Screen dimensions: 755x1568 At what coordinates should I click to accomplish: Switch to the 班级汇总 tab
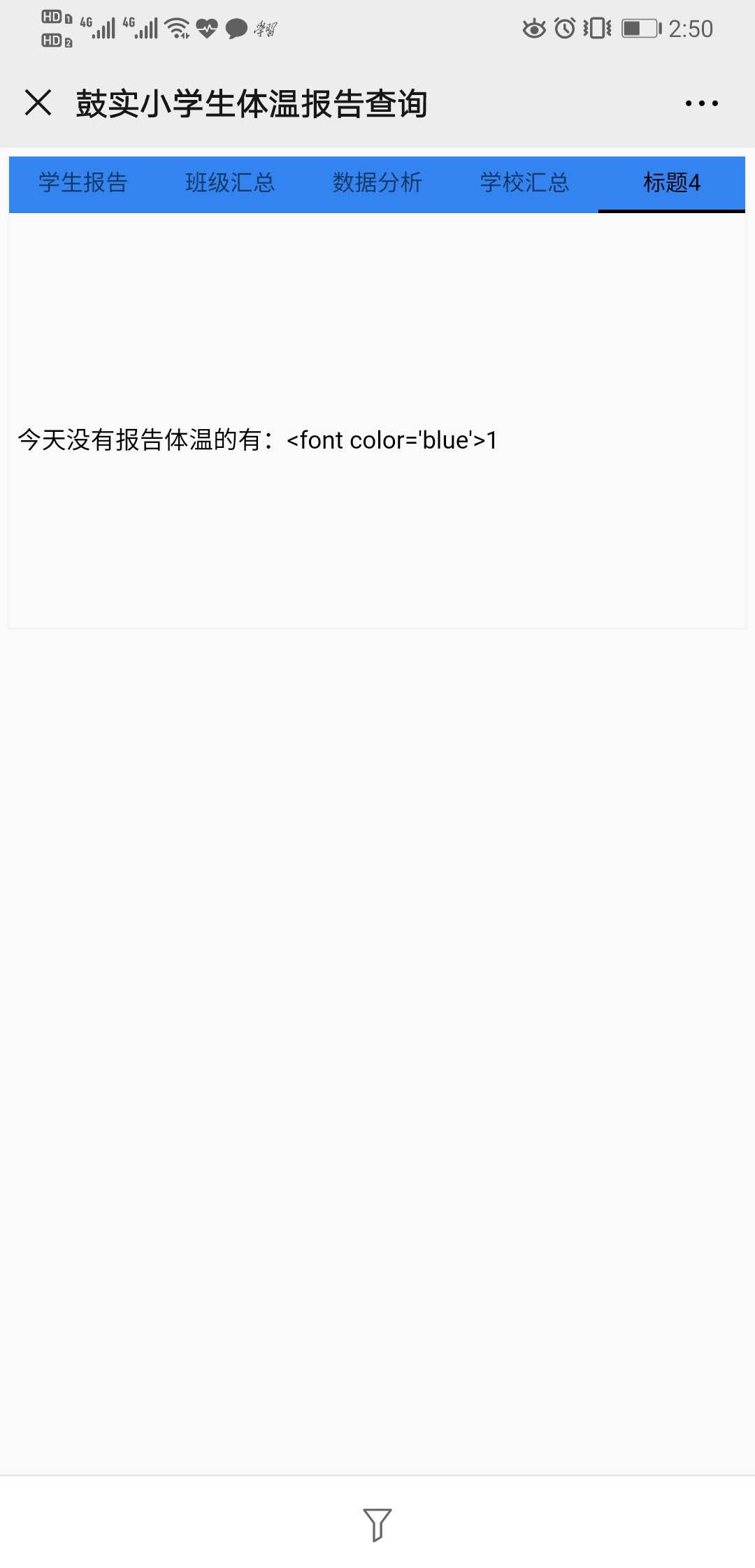(x=230, y=183)
